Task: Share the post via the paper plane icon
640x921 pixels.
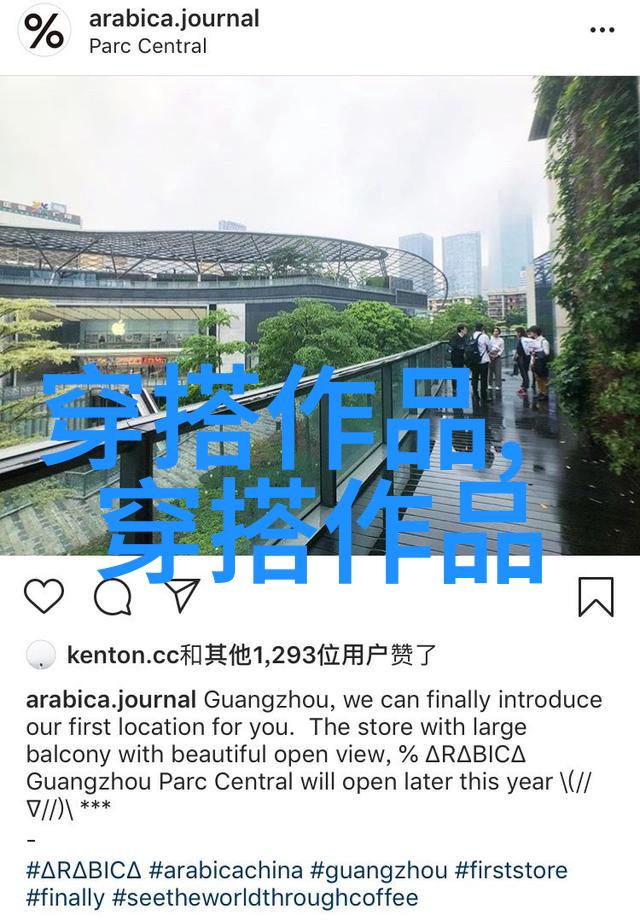Action: (181, 596)
